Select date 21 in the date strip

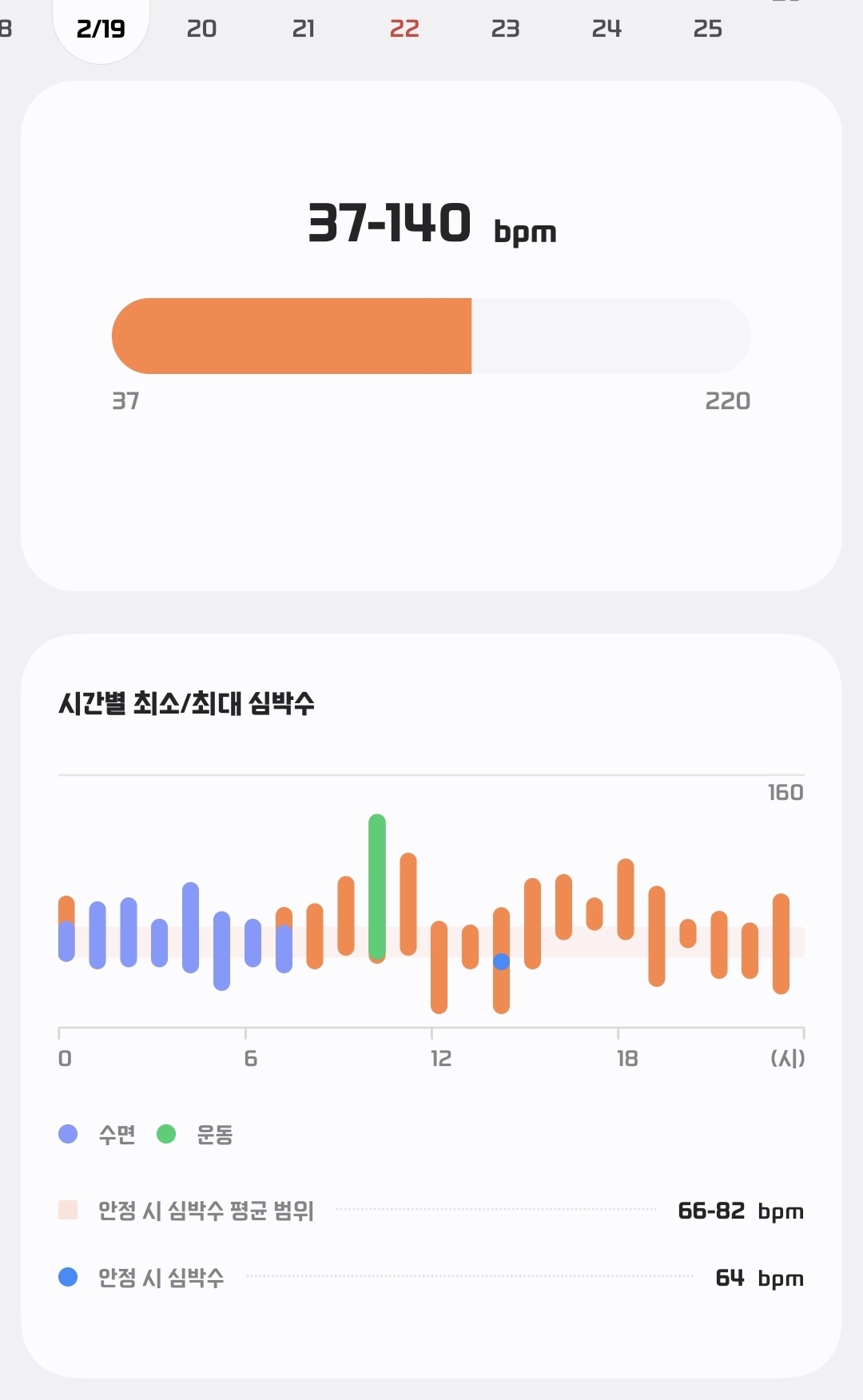303,29
